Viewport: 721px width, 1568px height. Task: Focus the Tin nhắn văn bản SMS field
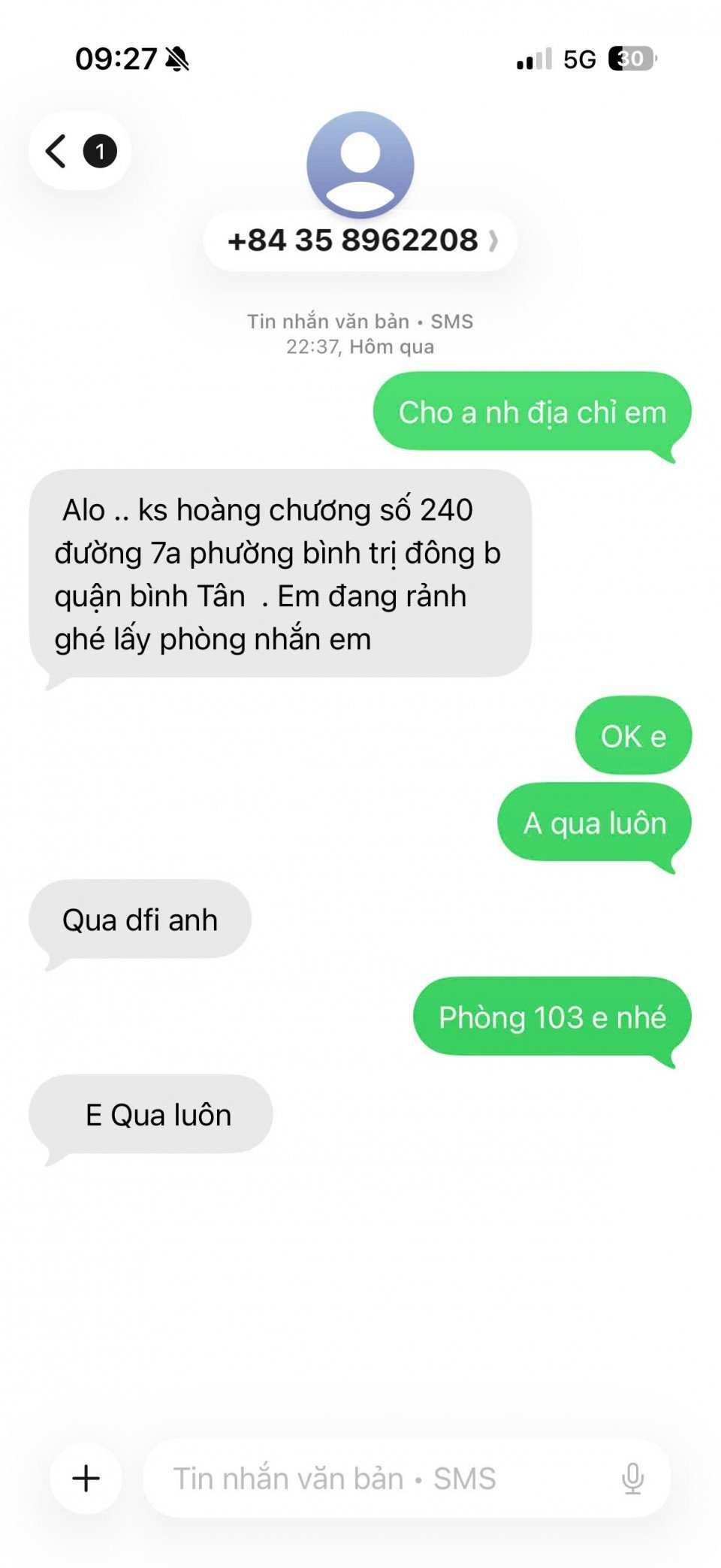point(376,1478)
